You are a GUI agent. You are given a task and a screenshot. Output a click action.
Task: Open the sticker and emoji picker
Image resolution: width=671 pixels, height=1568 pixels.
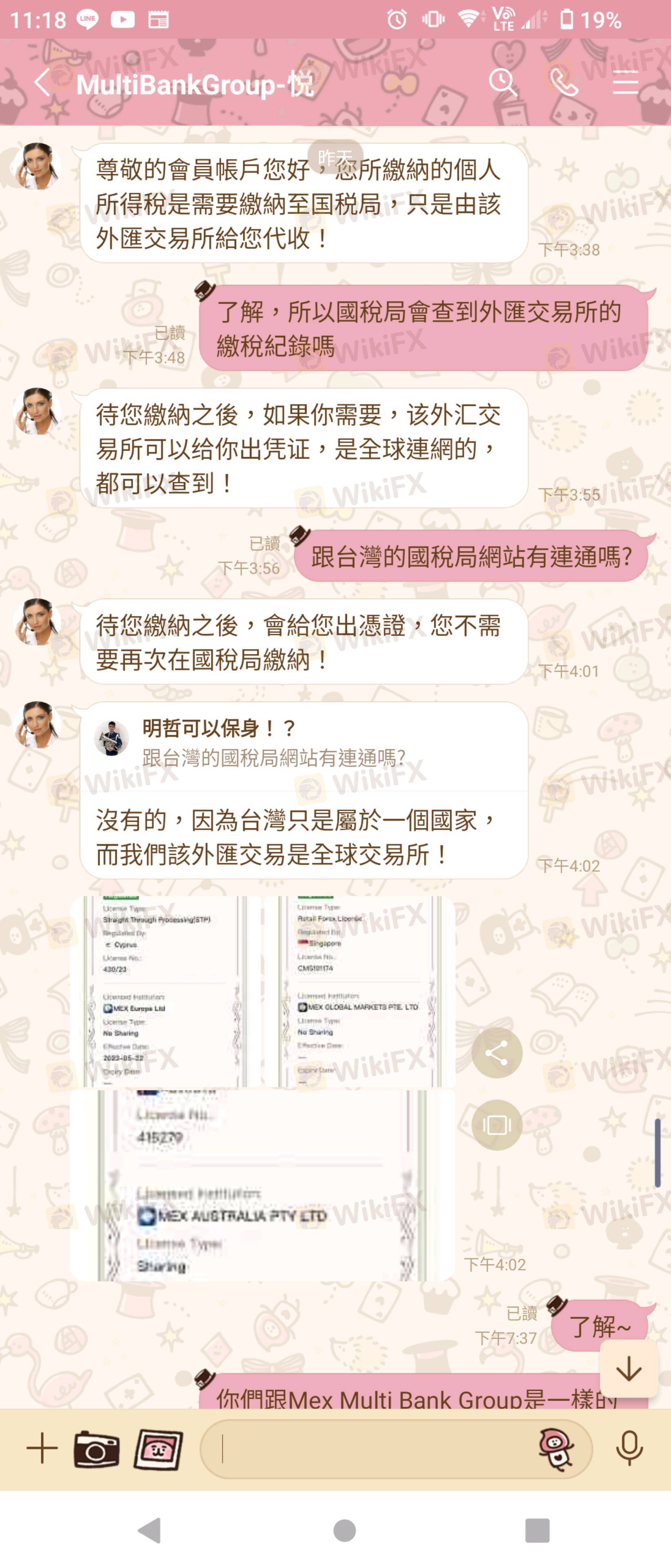tap(557, 1449)
